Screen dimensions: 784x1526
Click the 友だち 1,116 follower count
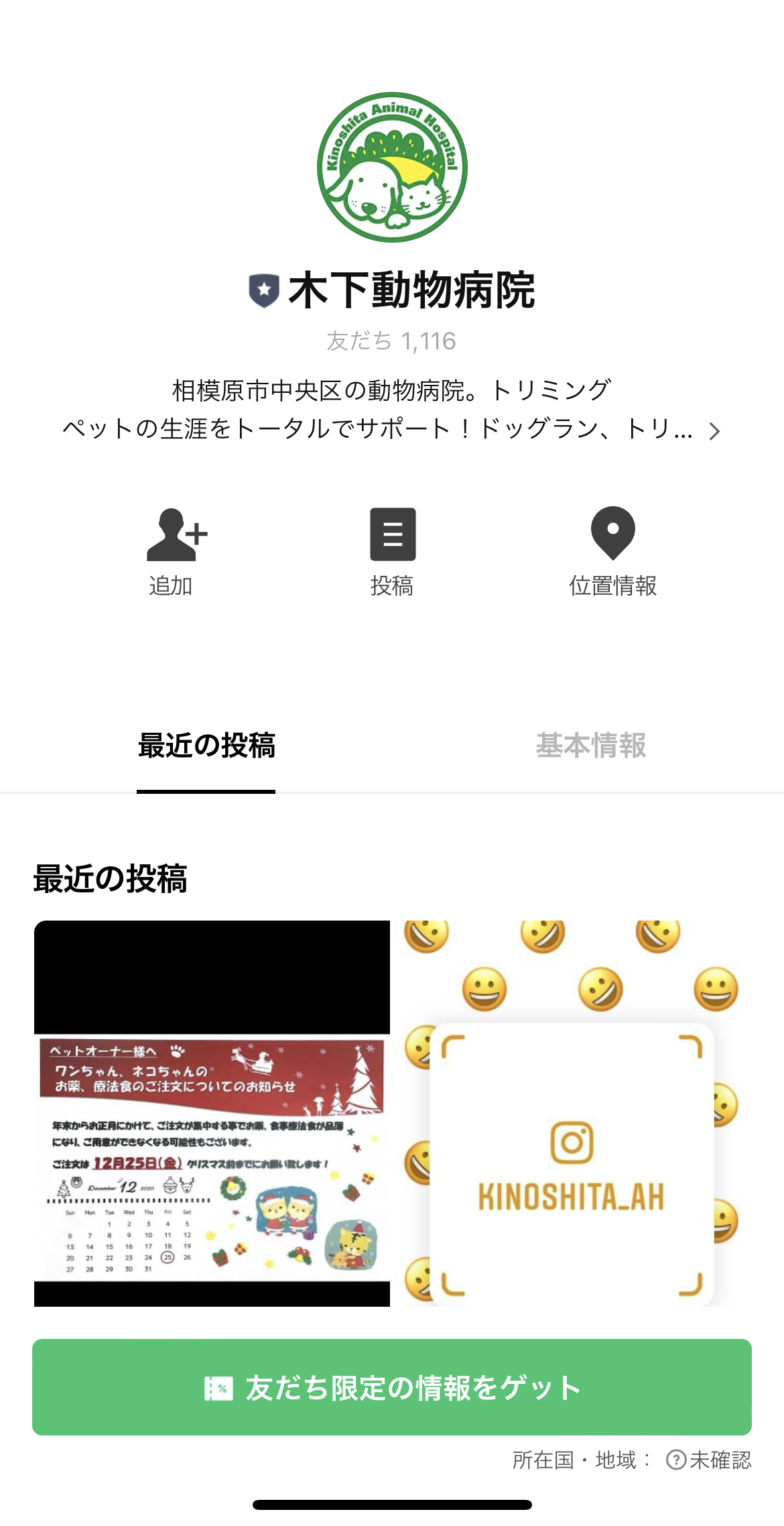point(391,342)
